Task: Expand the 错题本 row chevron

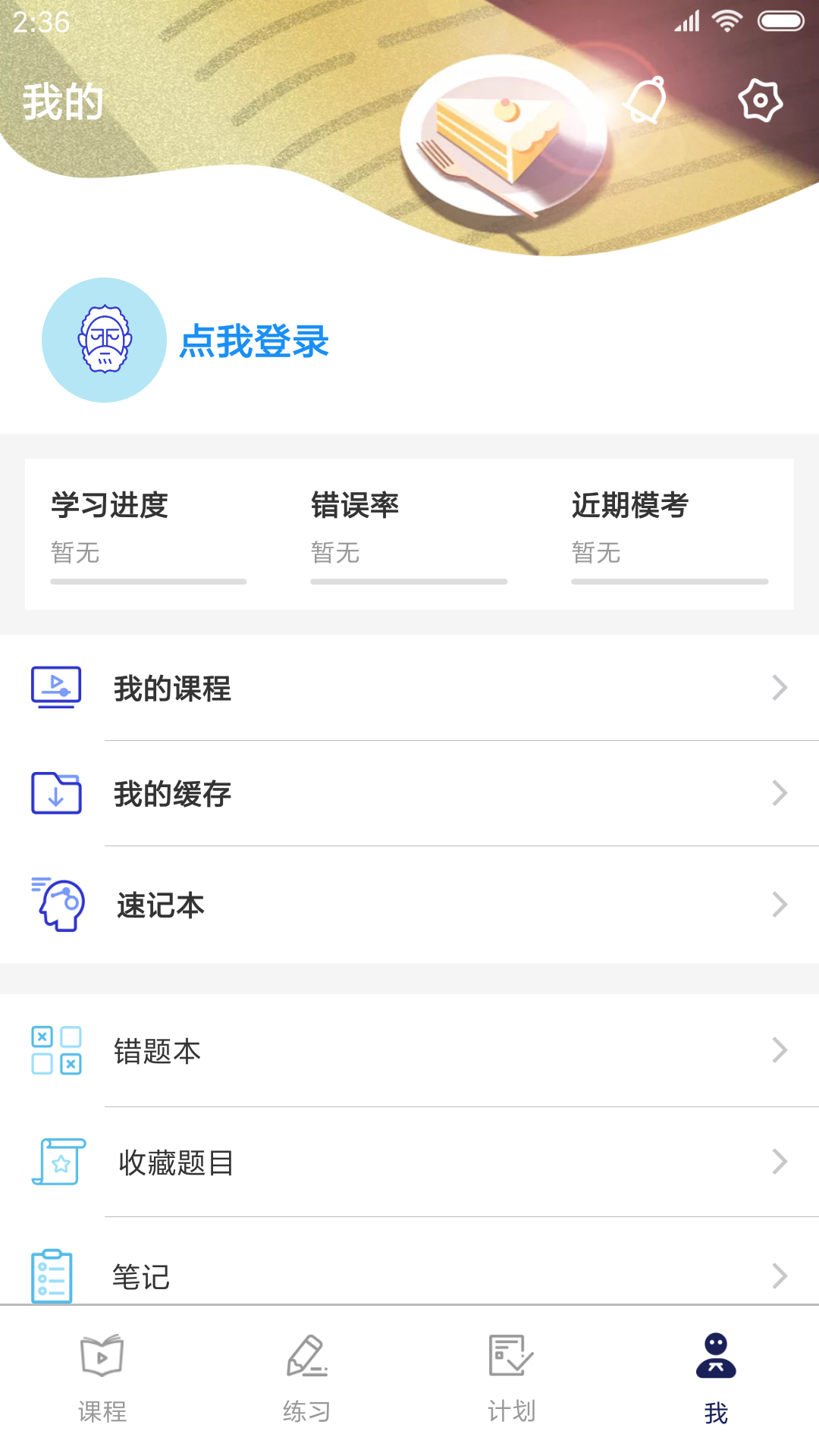Action: pos(780,1051)
